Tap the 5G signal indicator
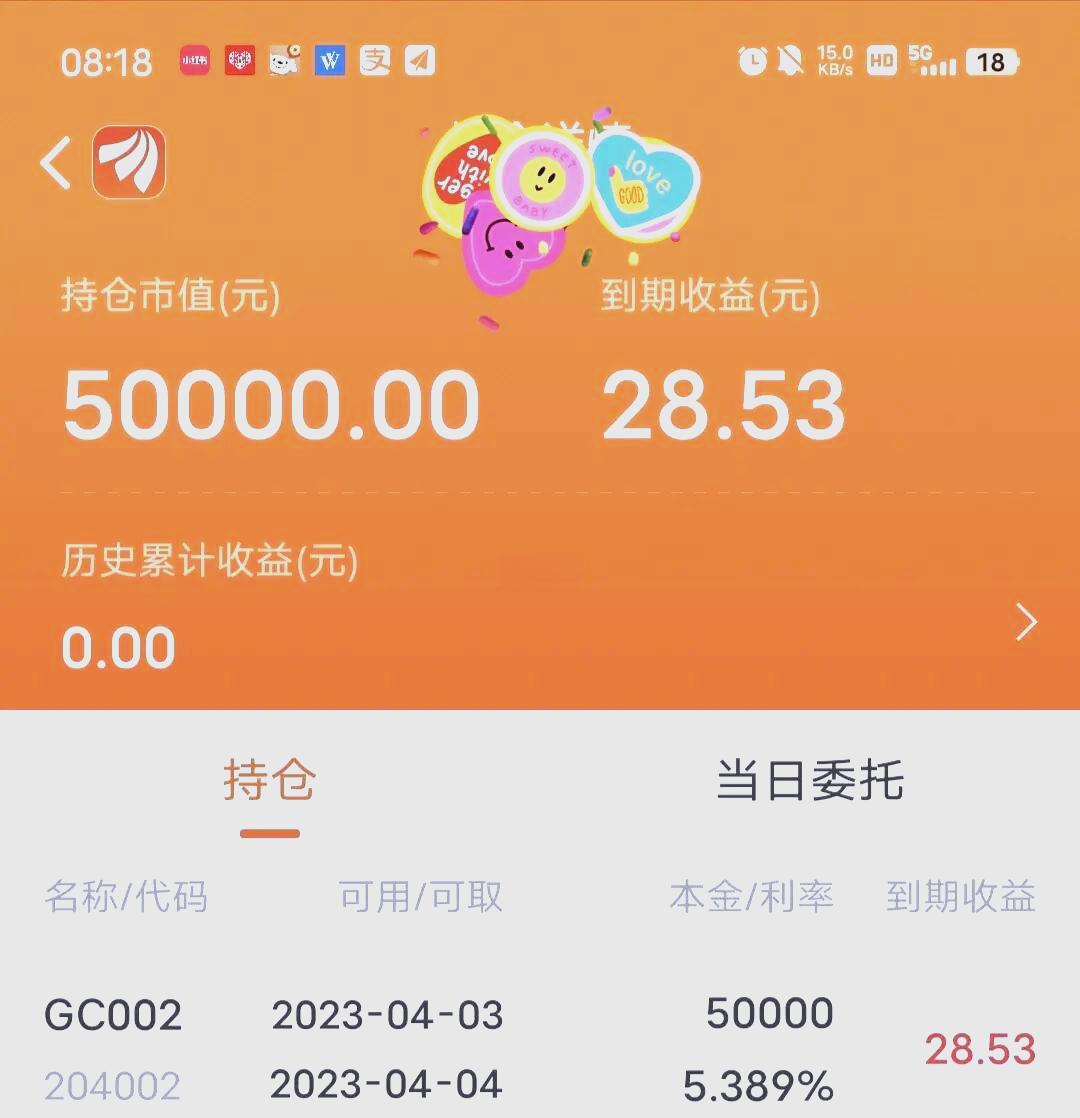 [x=925, y=61]
